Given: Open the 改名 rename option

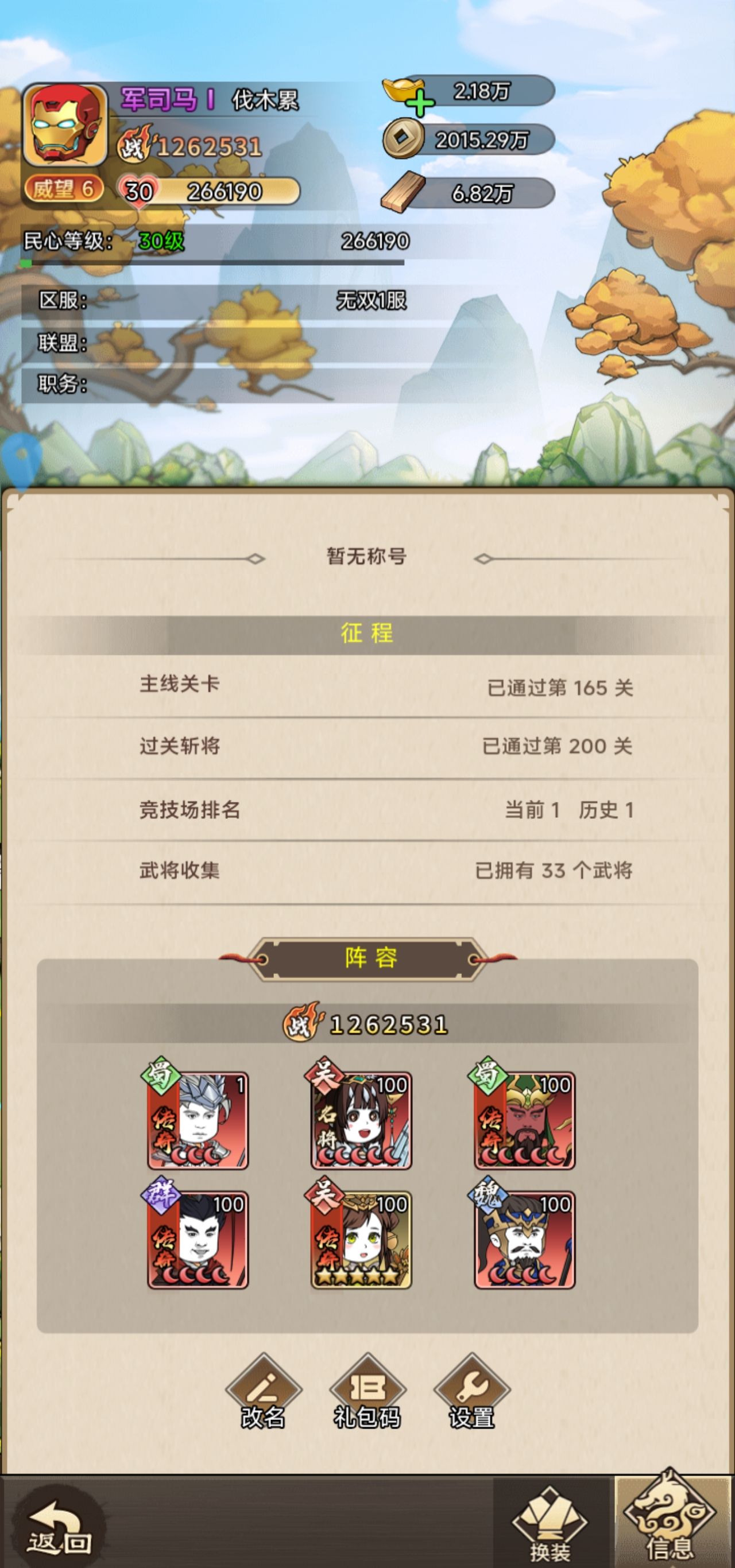Looking at the screenshot, I should (x=264, y=1392).
